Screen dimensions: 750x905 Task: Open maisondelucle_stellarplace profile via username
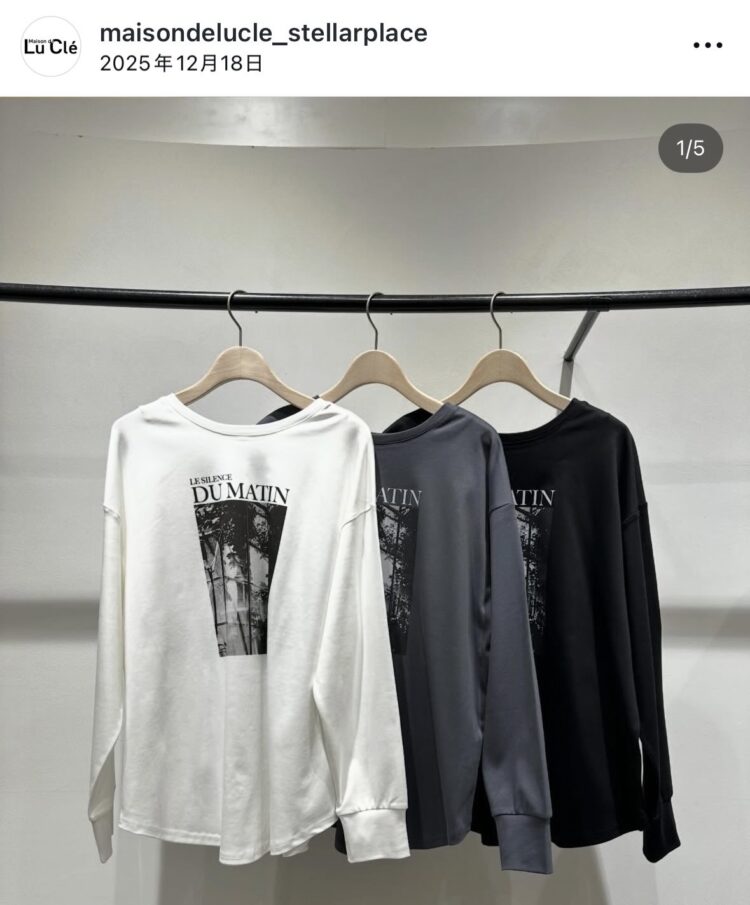point(263,33)
